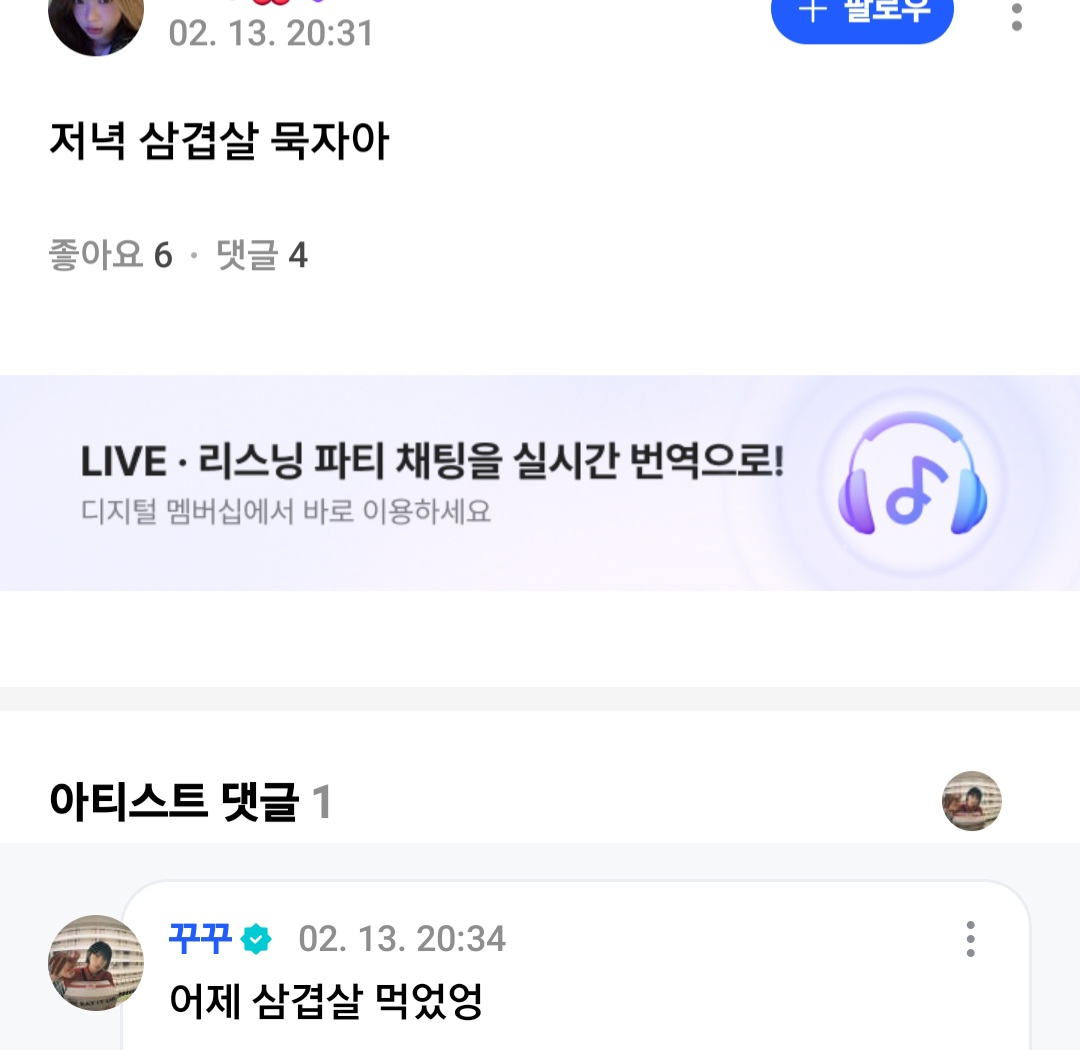
Task: Open the 꾸꾸 artist name link
Action: (x=200, y=938)
